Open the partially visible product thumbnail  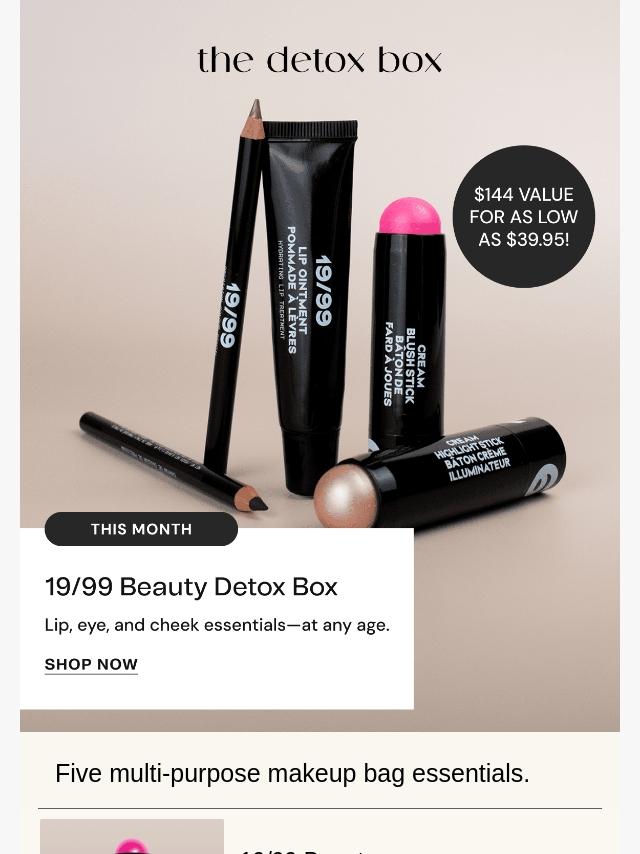132,838
